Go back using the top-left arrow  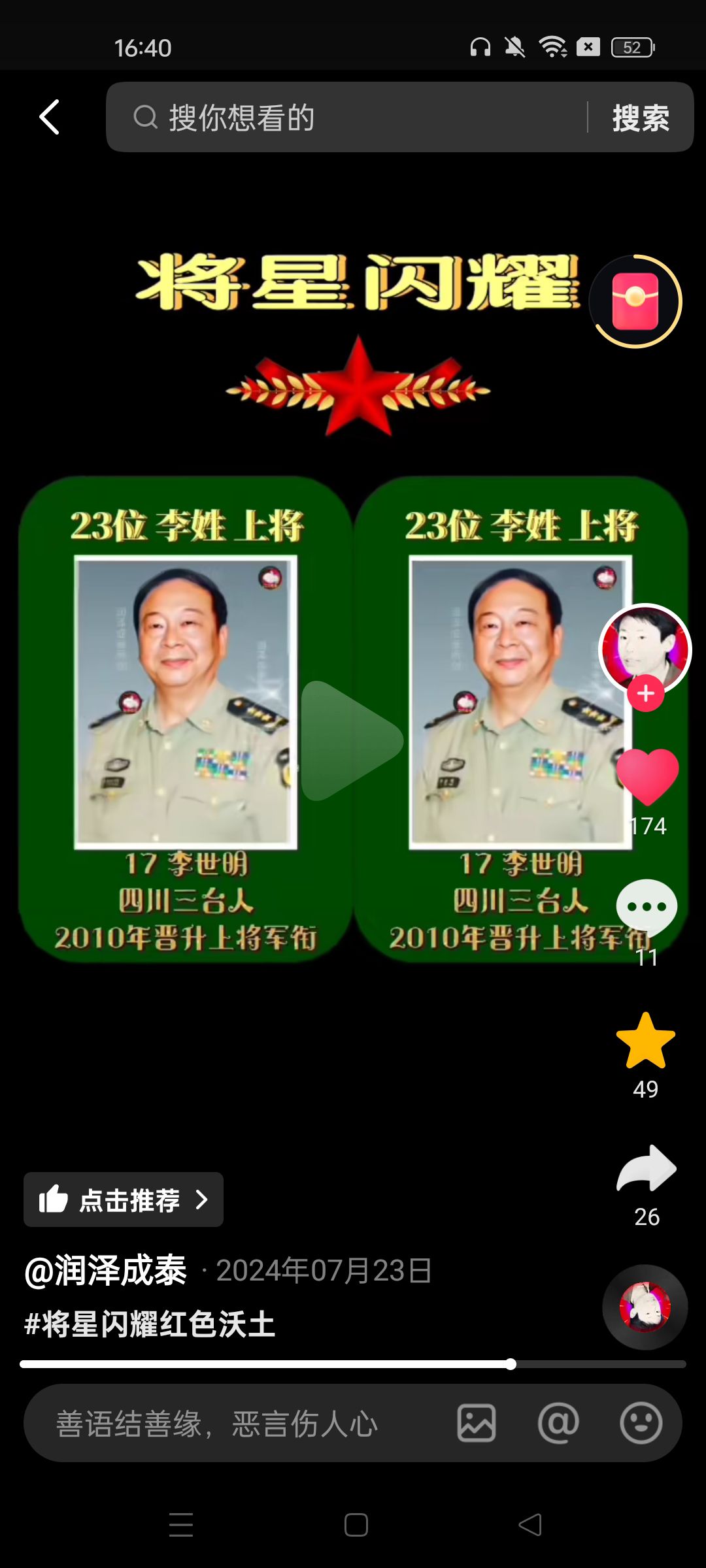tap(50, 118)
